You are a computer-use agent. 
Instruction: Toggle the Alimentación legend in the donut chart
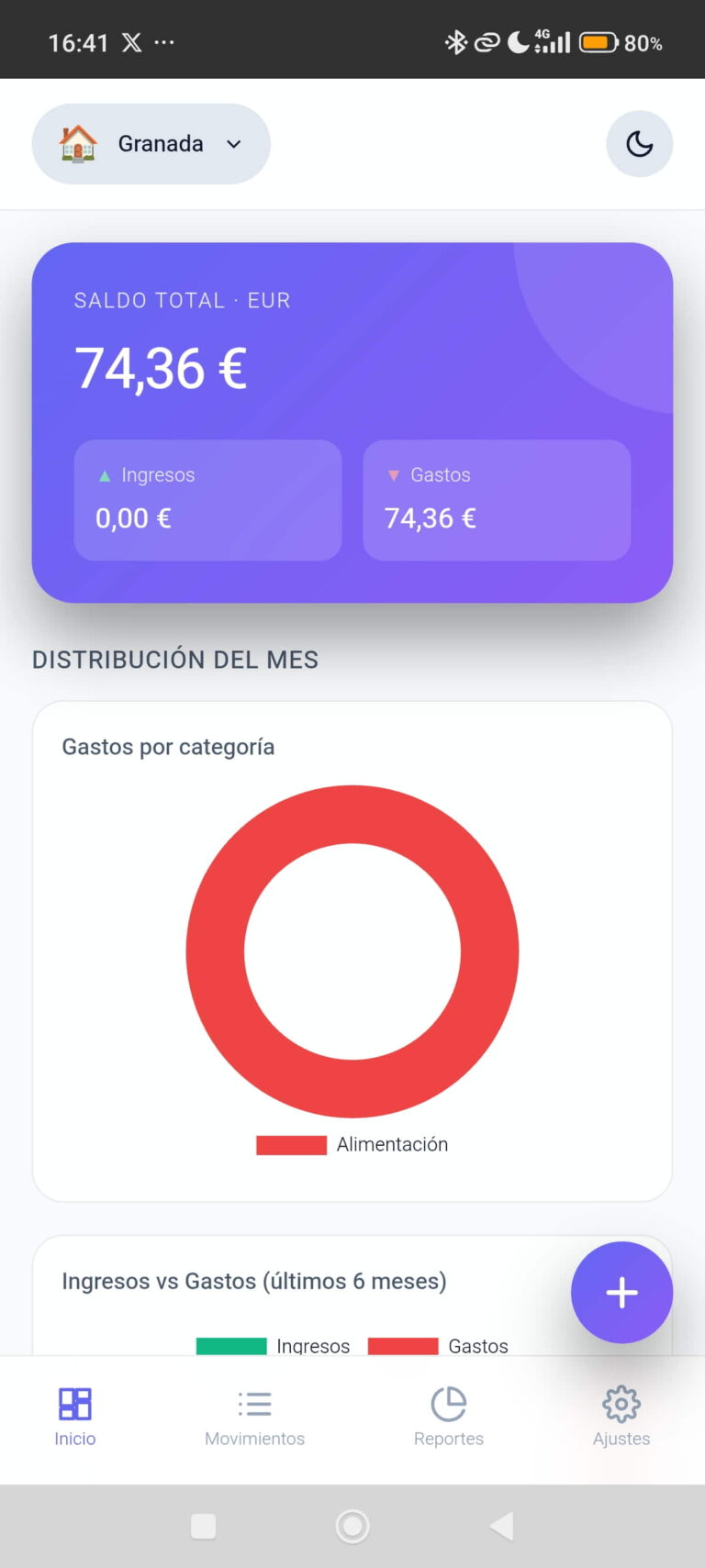pyautogui.click(x=352, y=1144)
